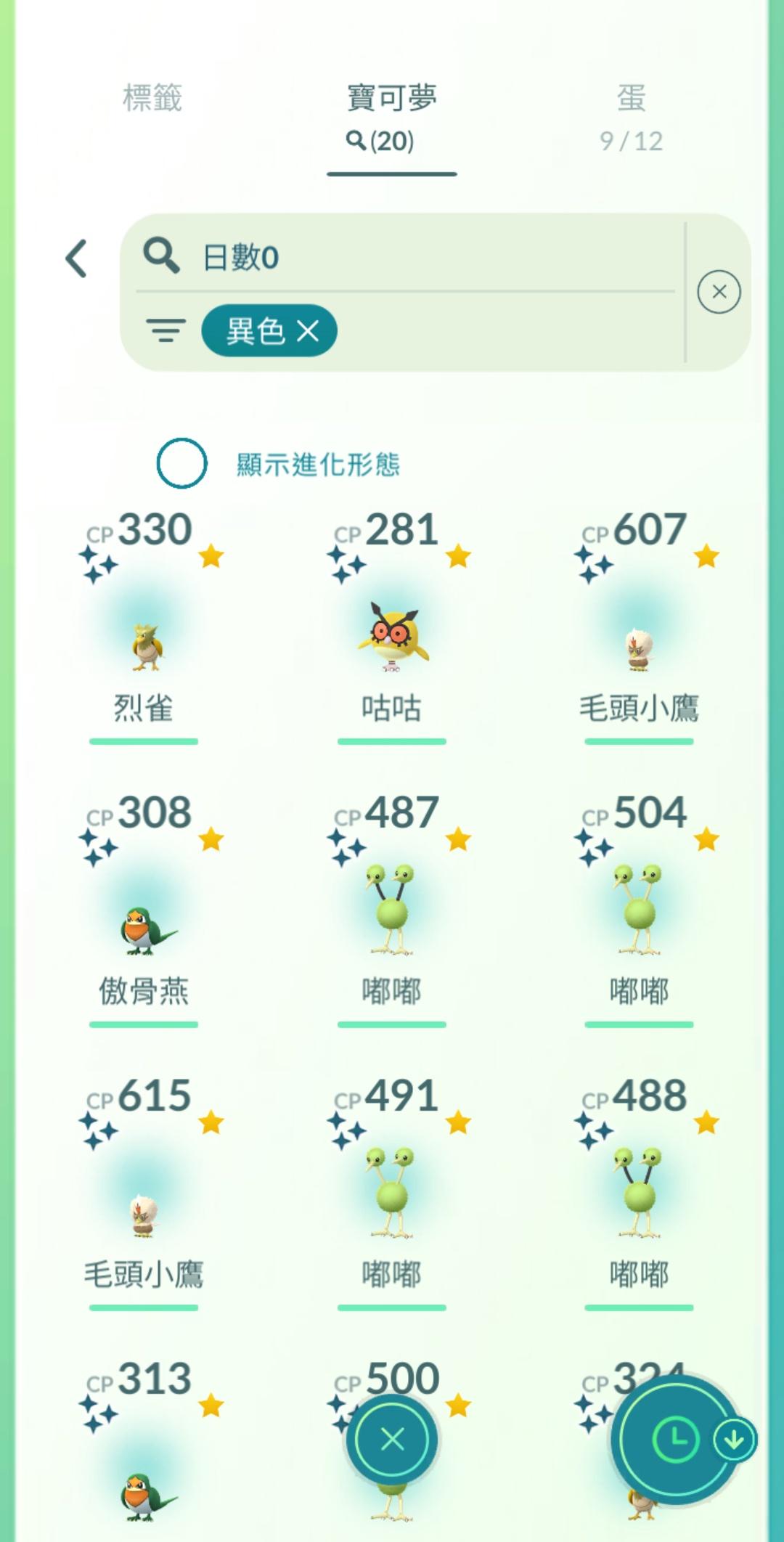
Task: Close the Pokémon list with X button
Action: [x=392, y=1439]
